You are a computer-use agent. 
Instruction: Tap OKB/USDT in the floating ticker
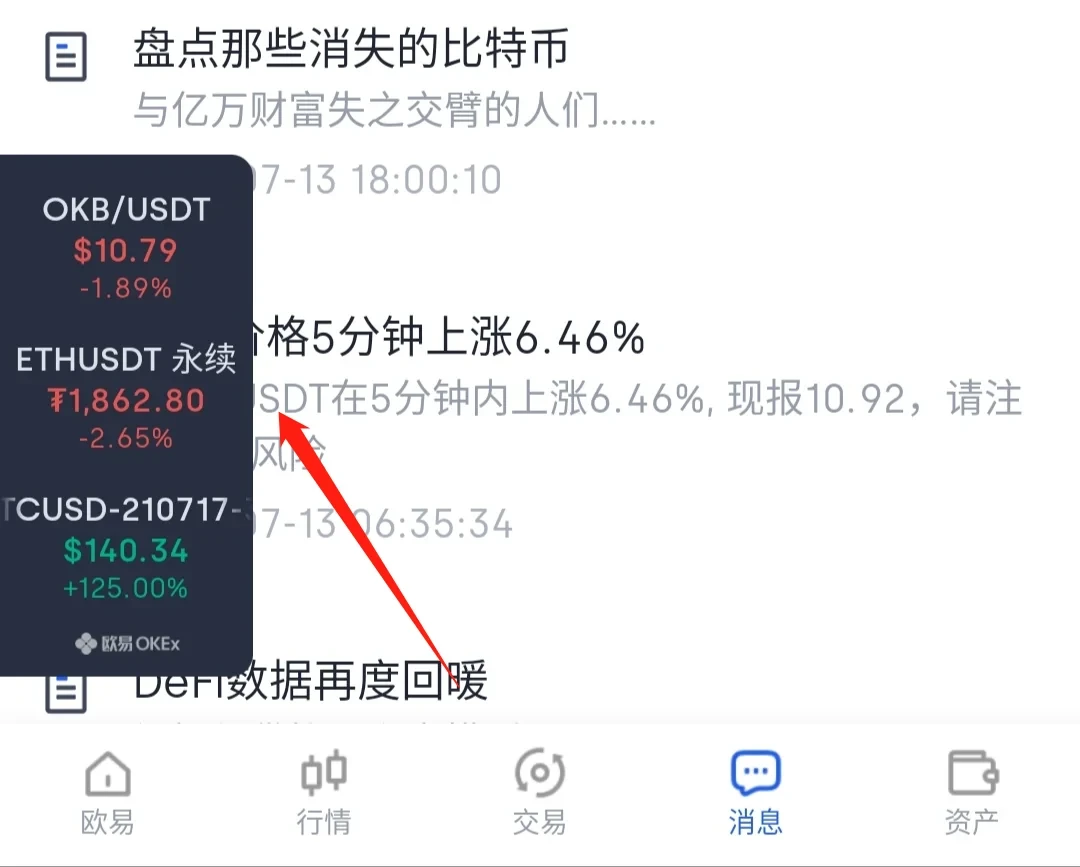(x=126, y=246)
